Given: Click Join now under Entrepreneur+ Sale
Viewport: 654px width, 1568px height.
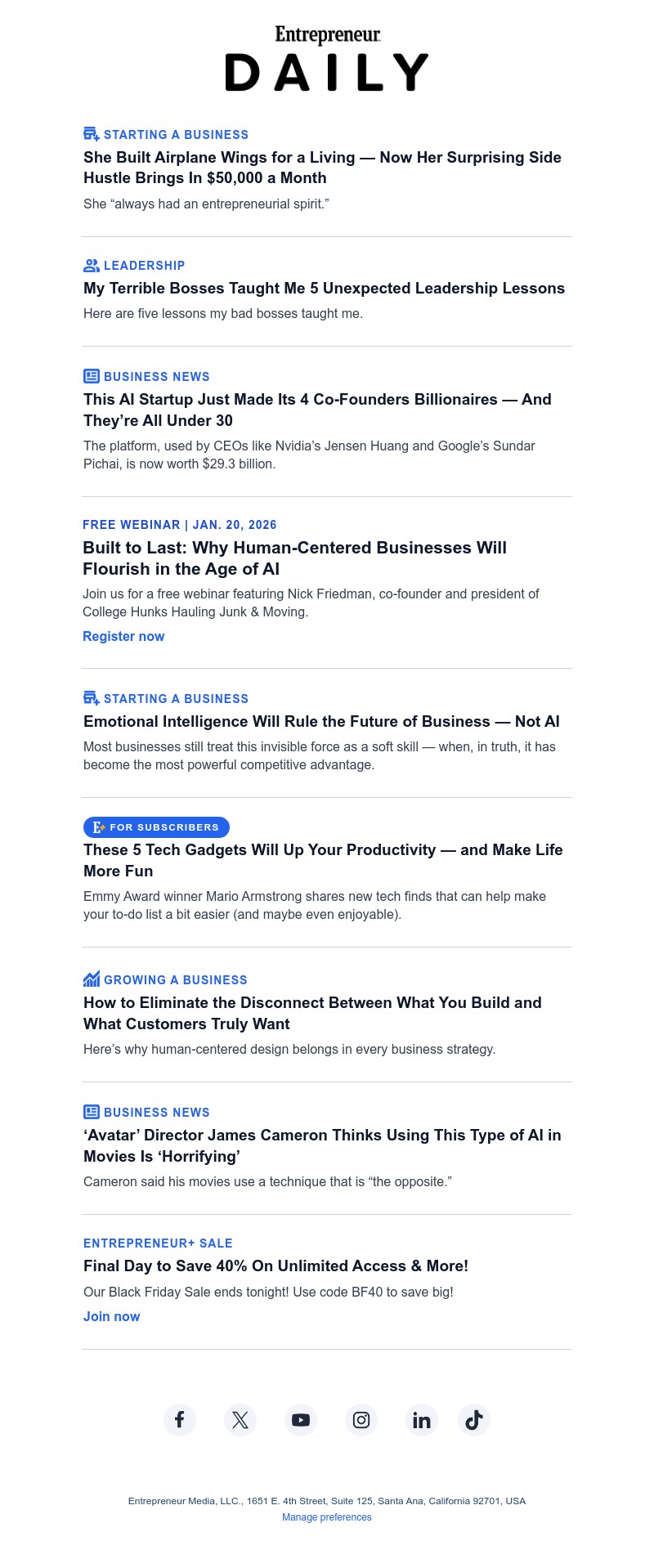Looking at the screenshot, I should point(111,1316).
